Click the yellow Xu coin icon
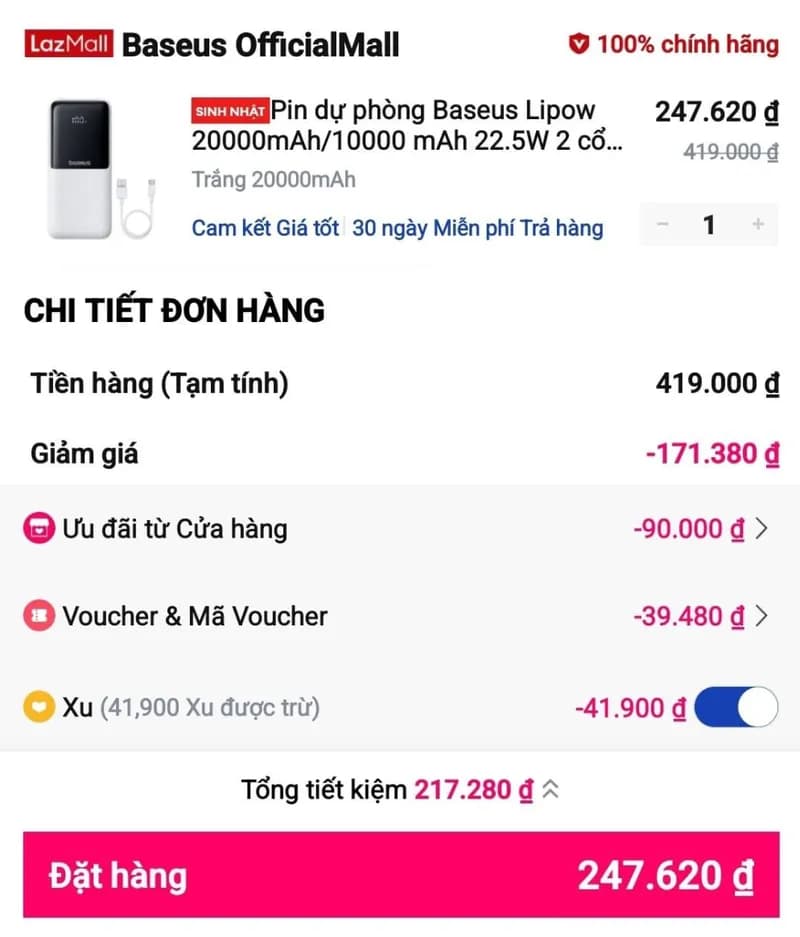The height and width of the screenshot is (937, 800). pyautogui.click(x=37, y=706)
